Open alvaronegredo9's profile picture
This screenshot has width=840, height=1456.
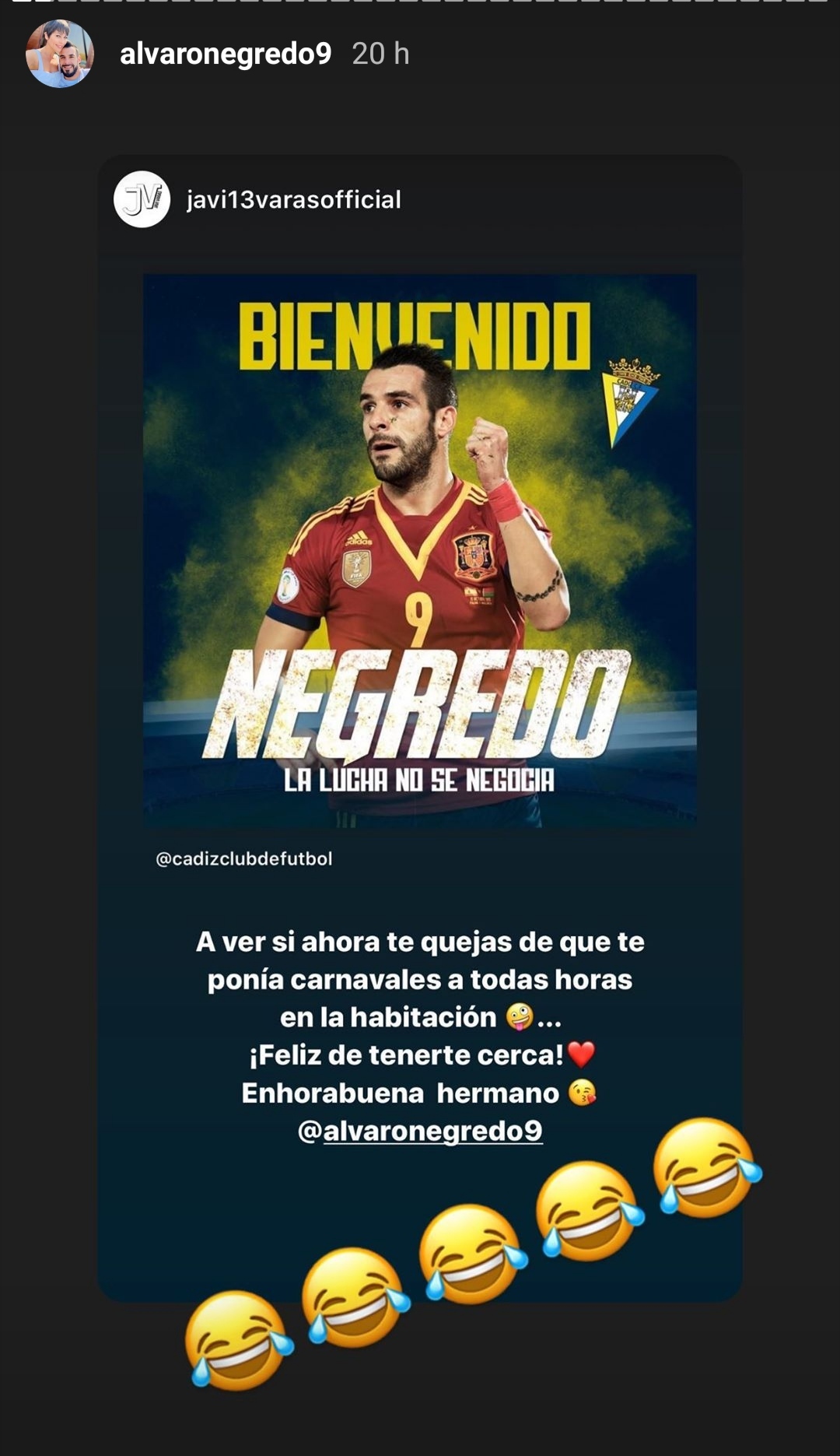click(x=60, y=54)
